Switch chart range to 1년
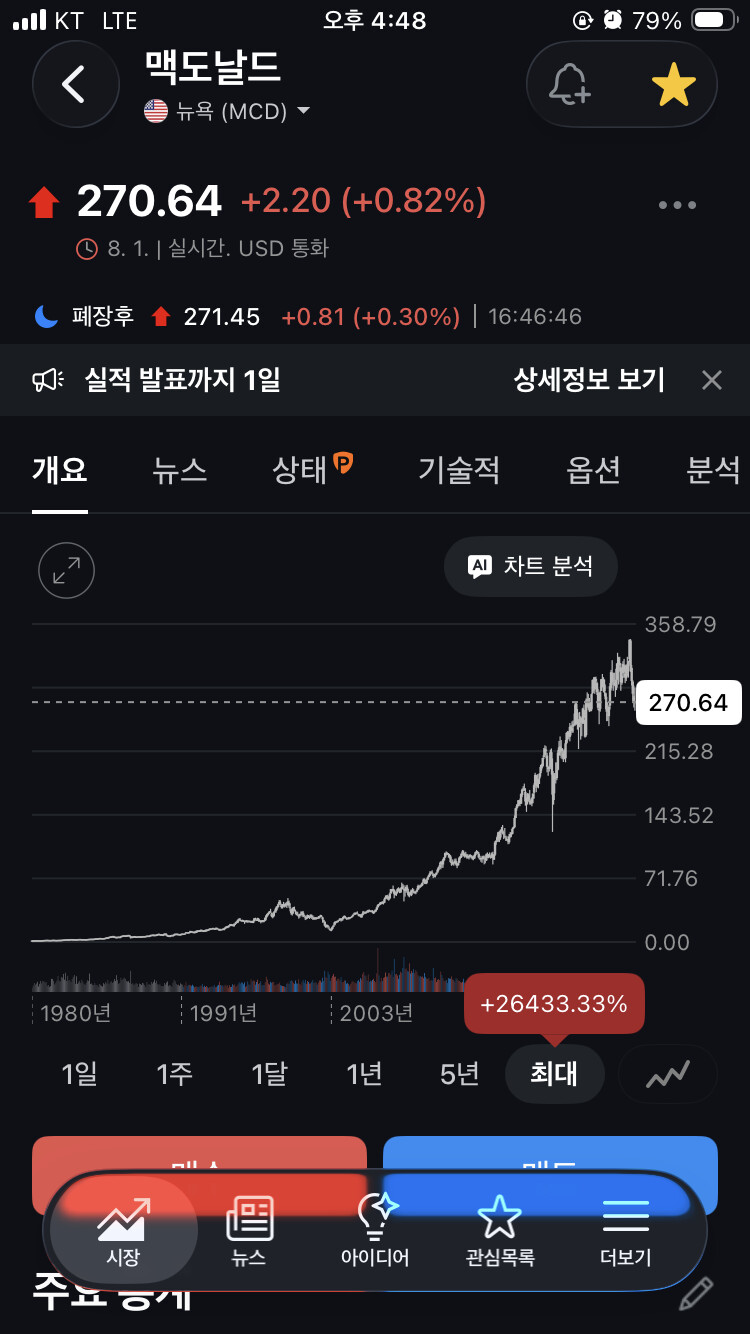The height and width of the screenshot is (1334, 750). point(364,1074)
